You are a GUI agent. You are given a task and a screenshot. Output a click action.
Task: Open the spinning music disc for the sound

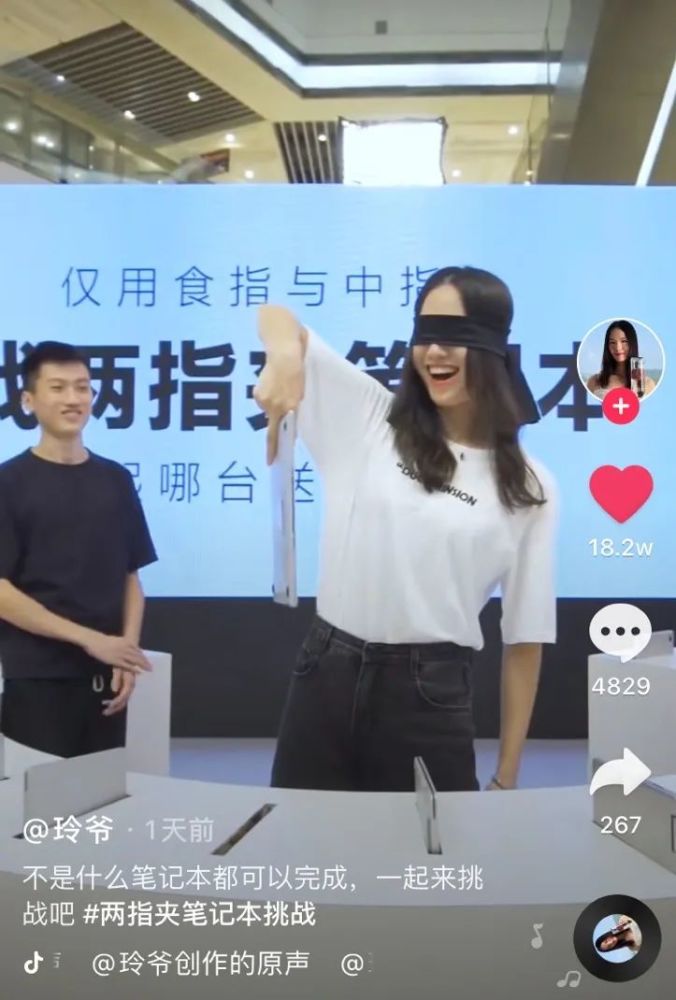(x=616, y=938)
